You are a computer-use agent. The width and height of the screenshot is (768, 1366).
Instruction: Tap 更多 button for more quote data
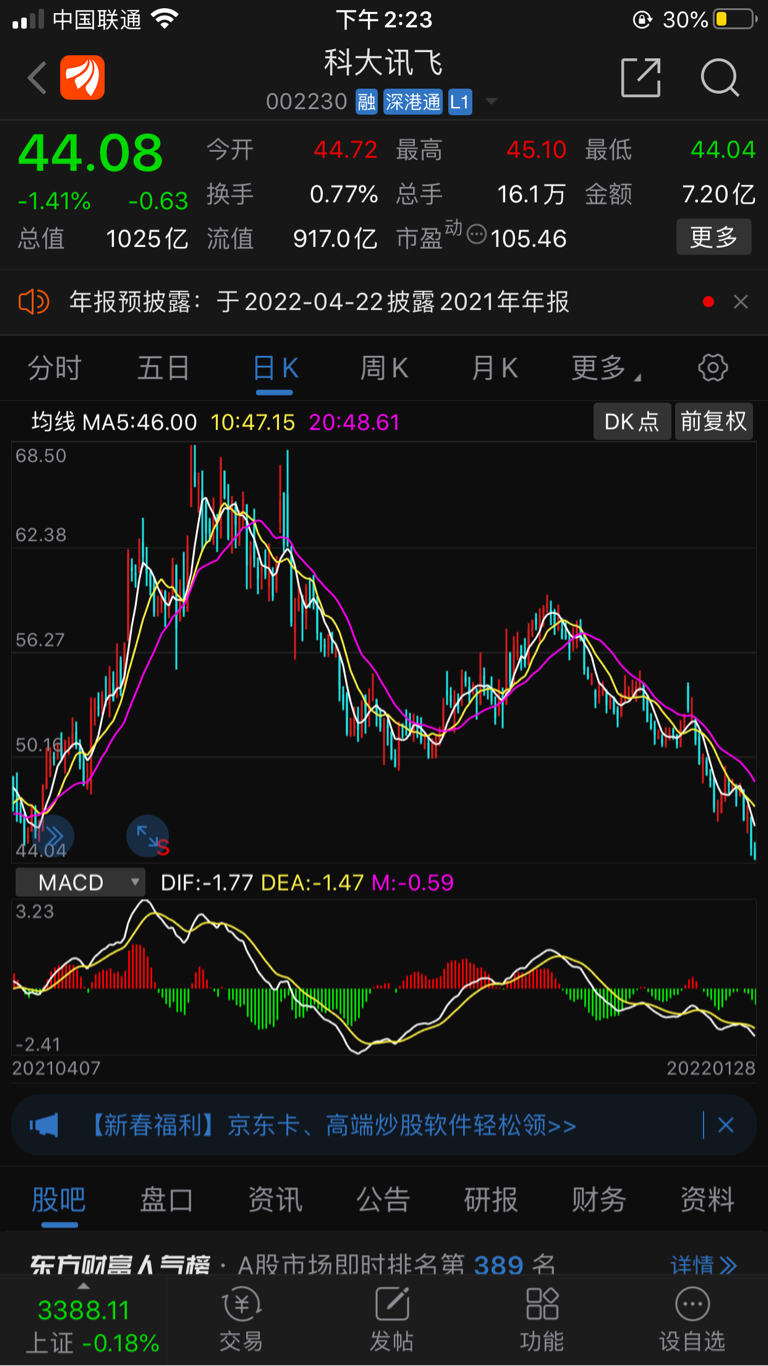click(x=713, y=237)
